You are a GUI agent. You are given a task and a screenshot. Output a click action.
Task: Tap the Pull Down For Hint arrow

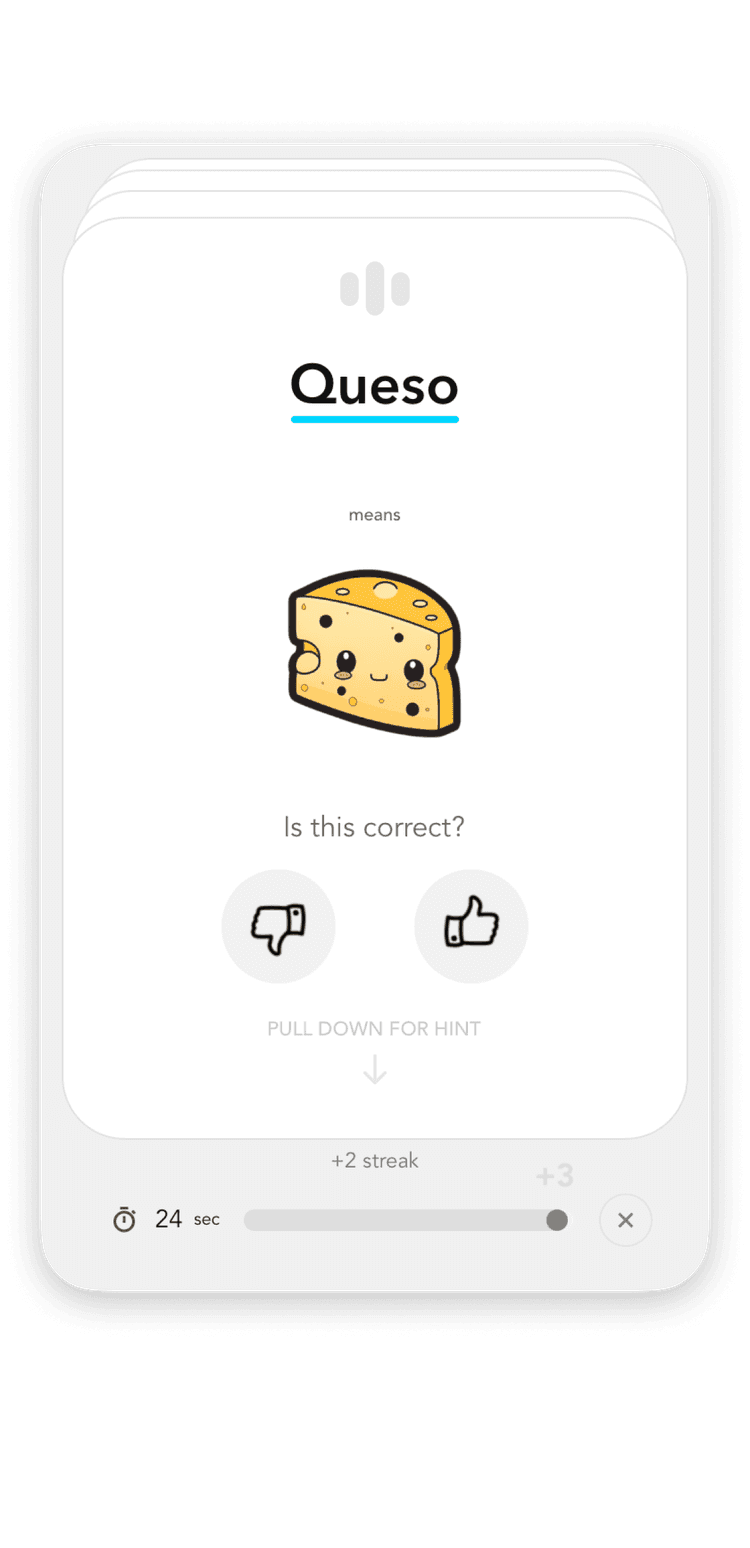click(375, 1071)
